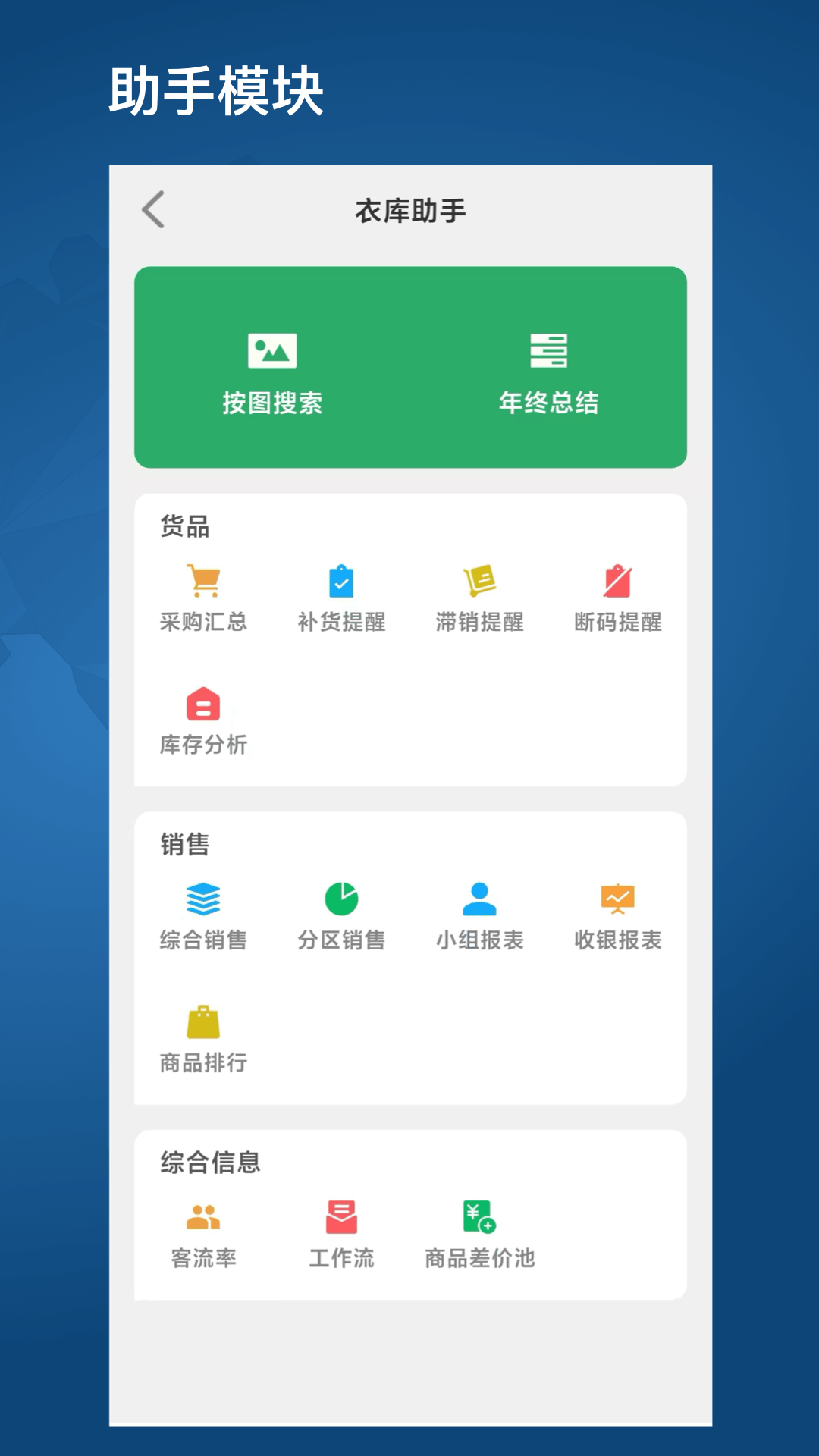Open the 年终总结 summary icon
Screen dimensions: 819x1456
(x=548, y=351)
